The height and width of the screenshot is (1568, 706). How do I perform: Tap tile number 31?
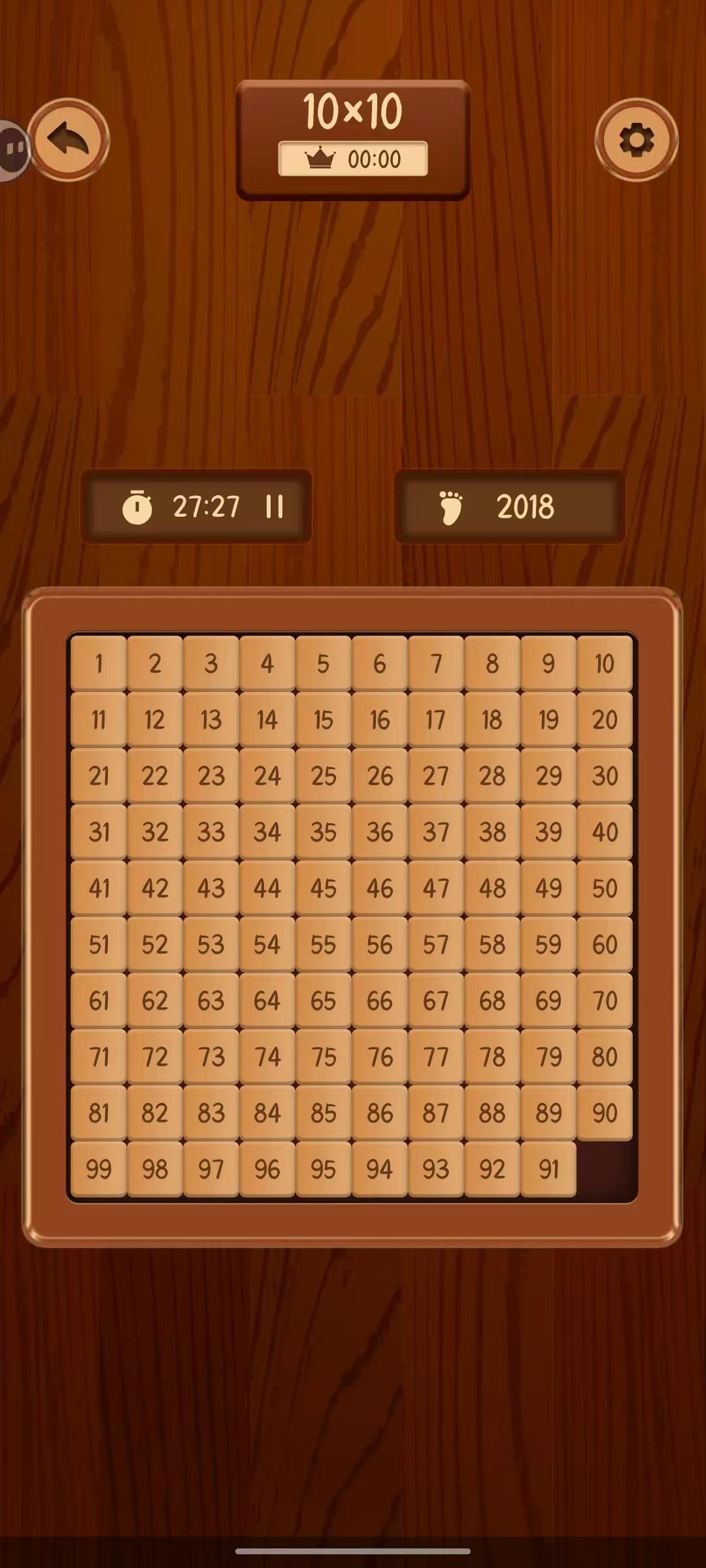[x=98, y=831]
